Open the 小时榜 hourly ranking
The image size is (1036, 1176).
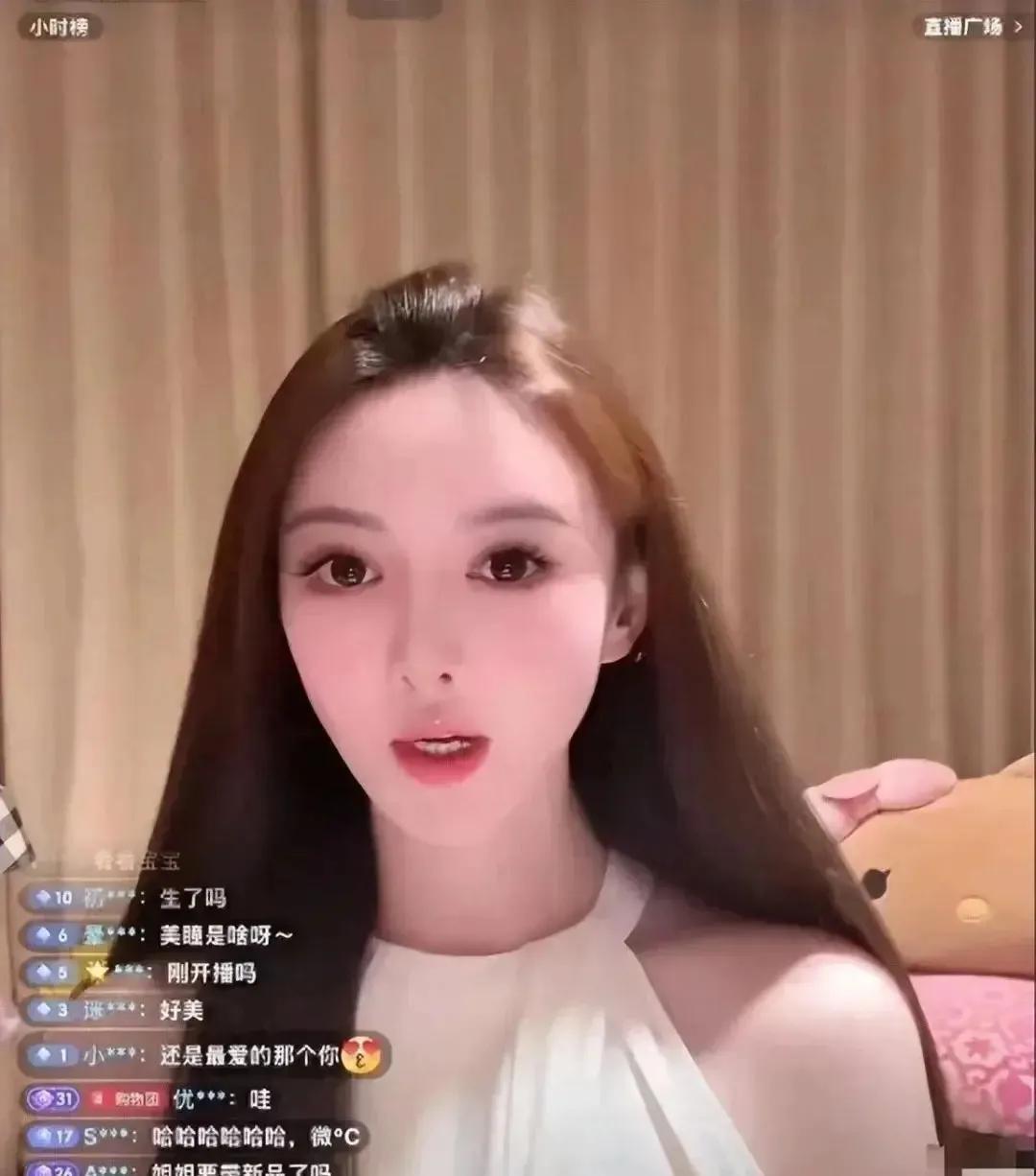59,27
